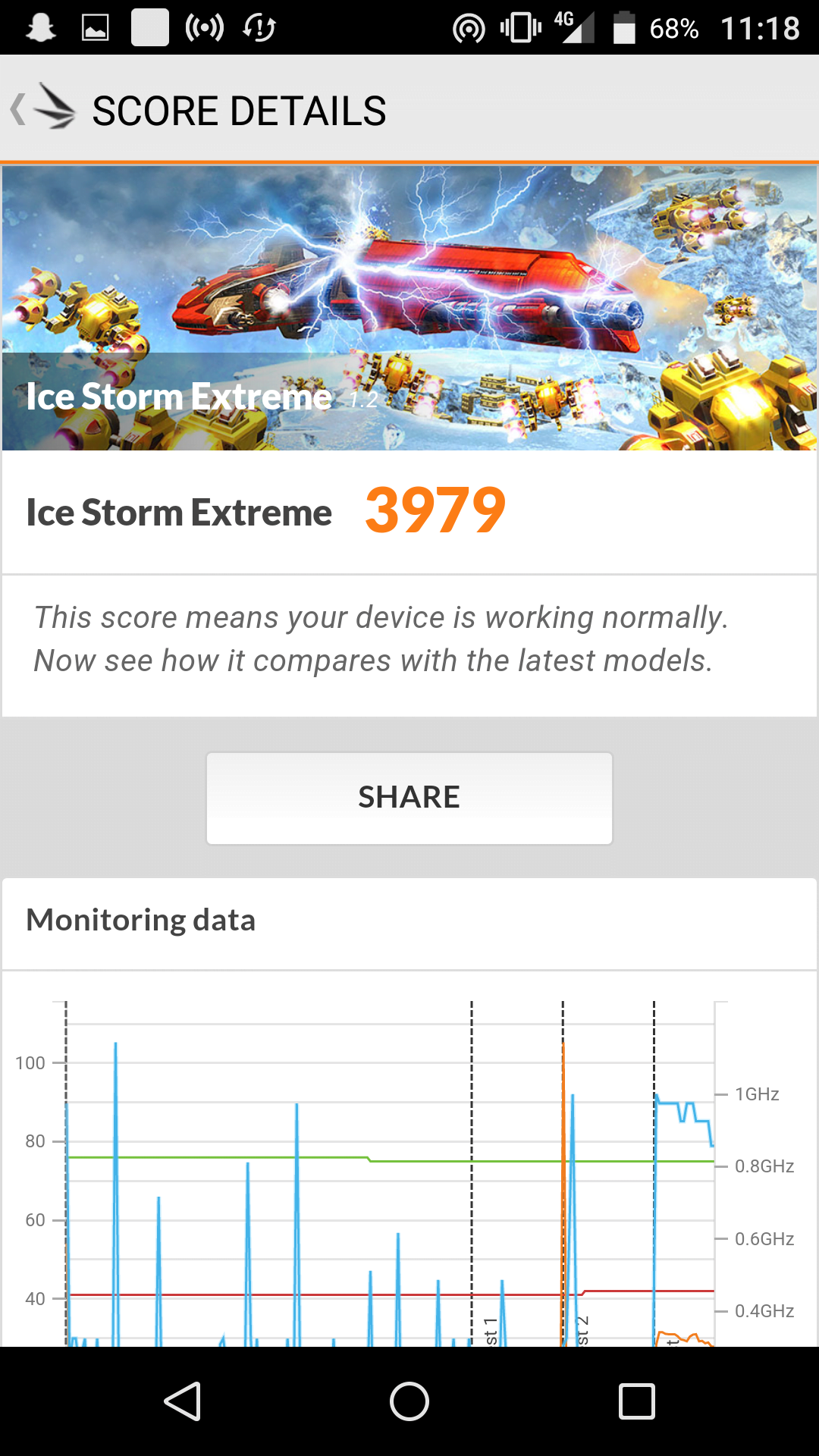Open the recent apps overview
Image resolution: width=819 pixels, height=1456 pixels.
tap(637, 1401)
